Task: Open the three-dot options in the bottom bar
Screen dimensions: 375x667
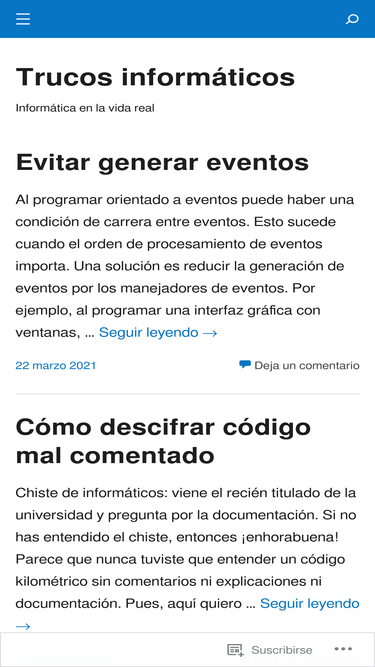Action: 343,649
